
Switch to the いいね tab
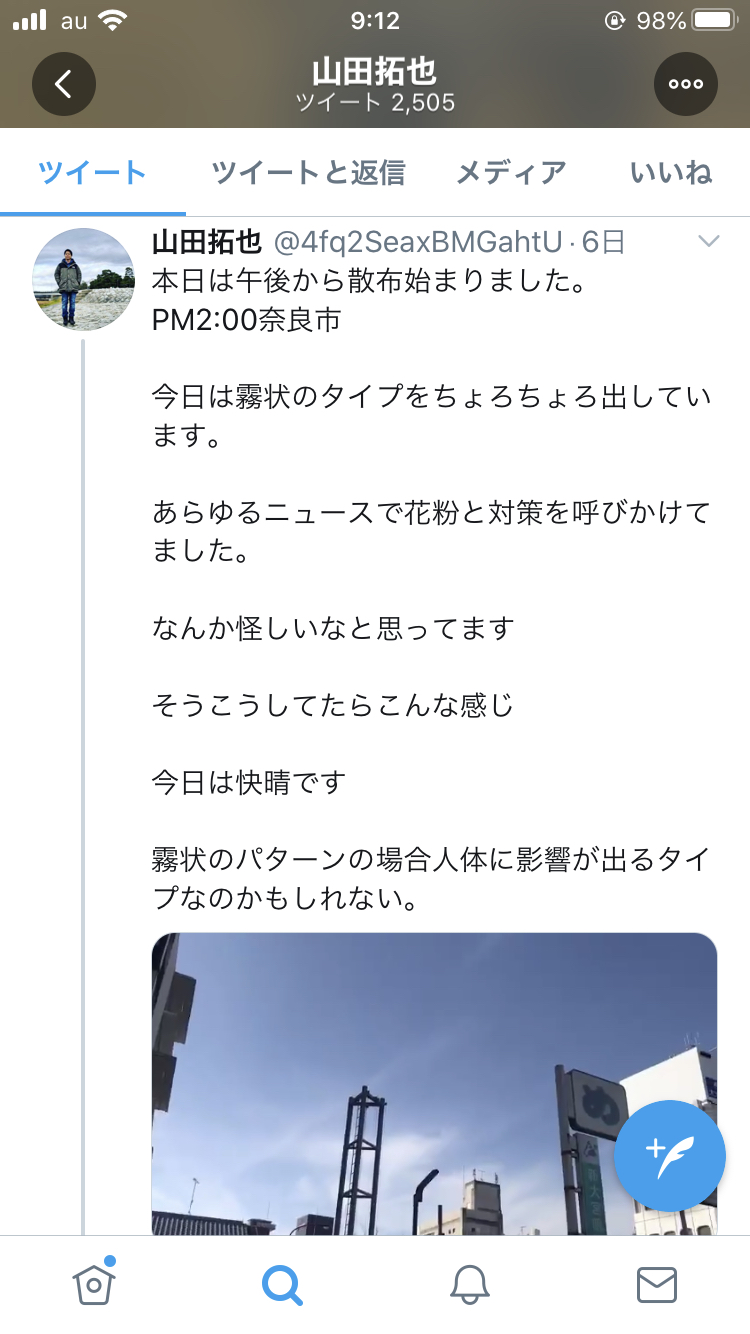tap(671, 173)
